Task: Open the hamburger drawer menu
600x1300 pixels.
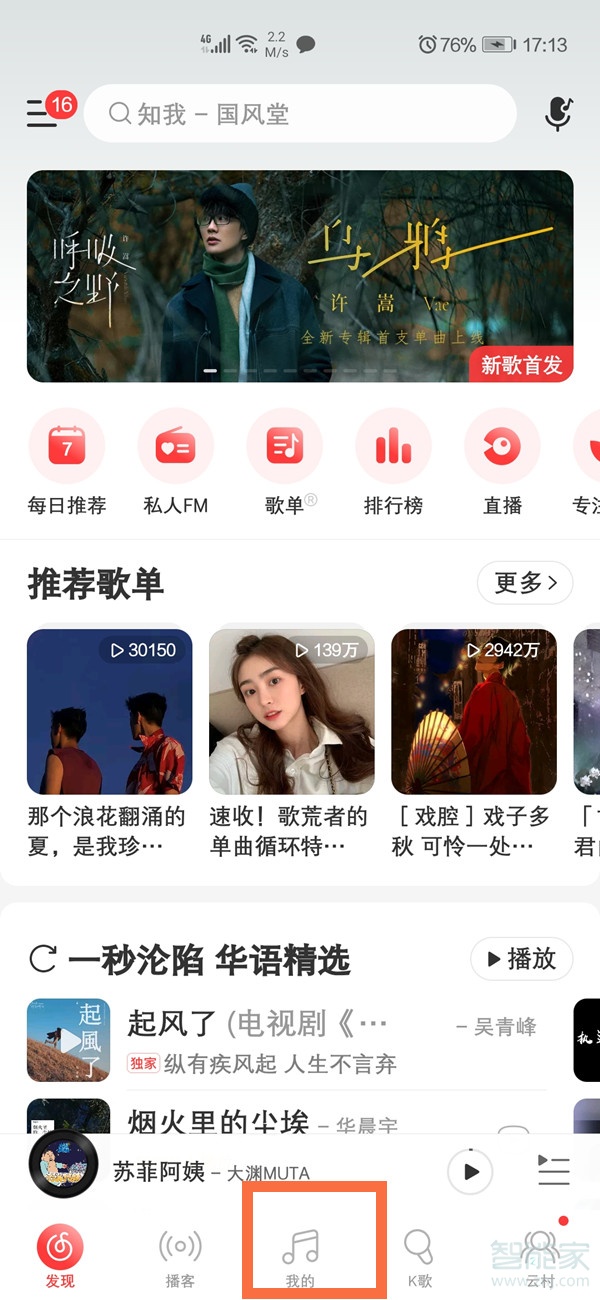Action: [42, 114]
